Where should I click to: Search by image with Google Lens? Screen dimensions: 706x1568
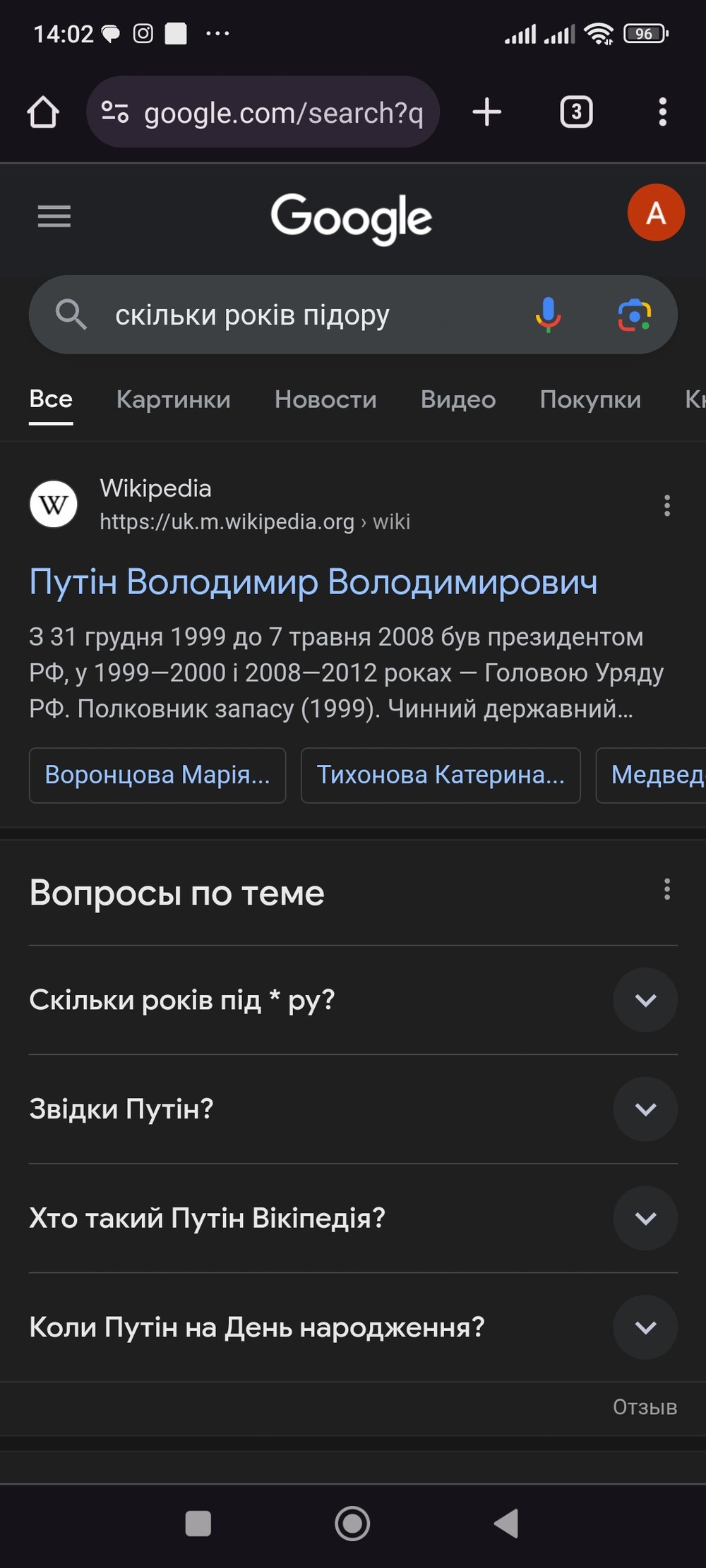(x=634, y=315)
